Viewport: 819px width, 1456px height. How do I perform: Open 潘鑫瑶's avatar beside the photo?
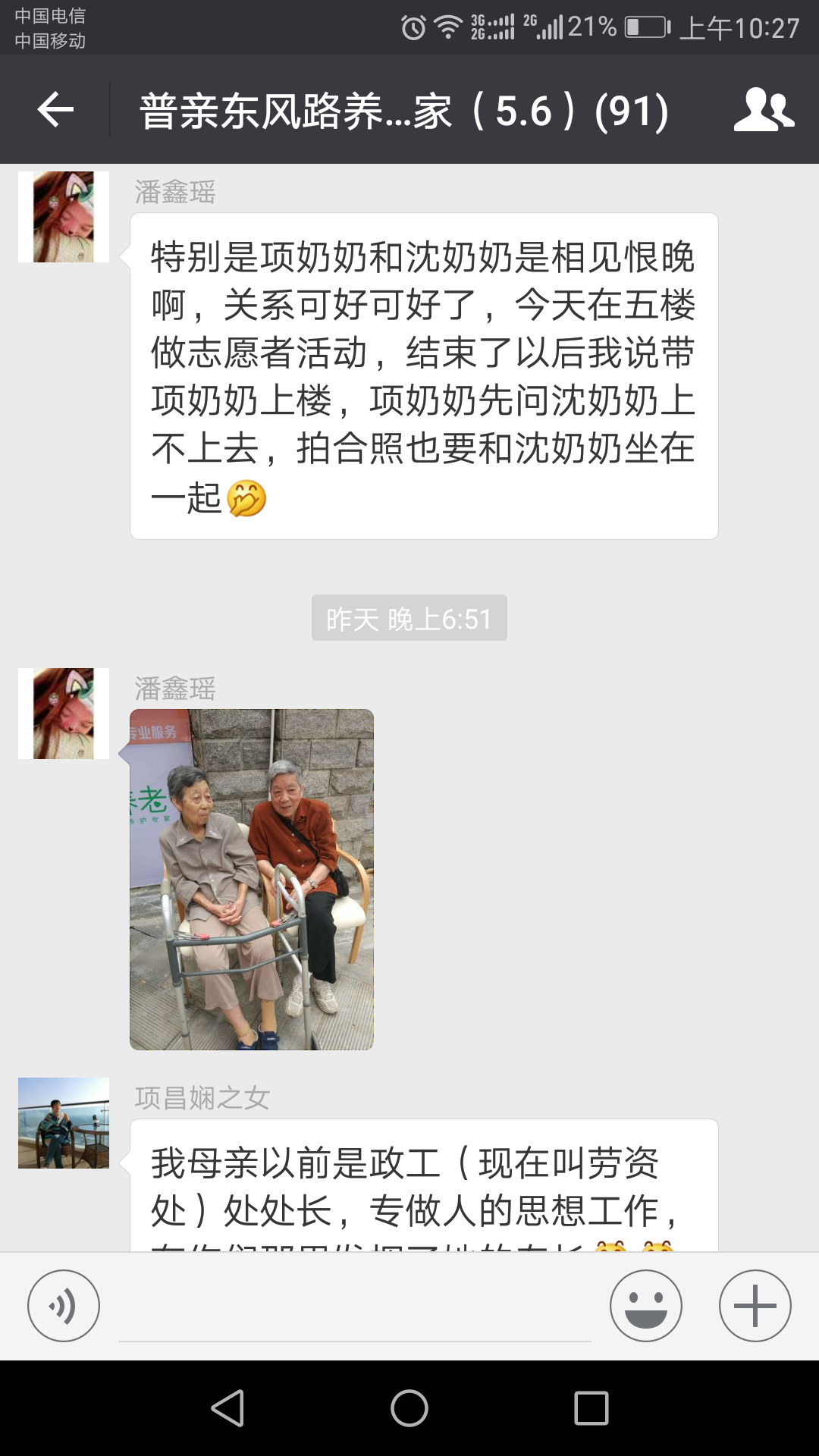(x=64, y=714)
